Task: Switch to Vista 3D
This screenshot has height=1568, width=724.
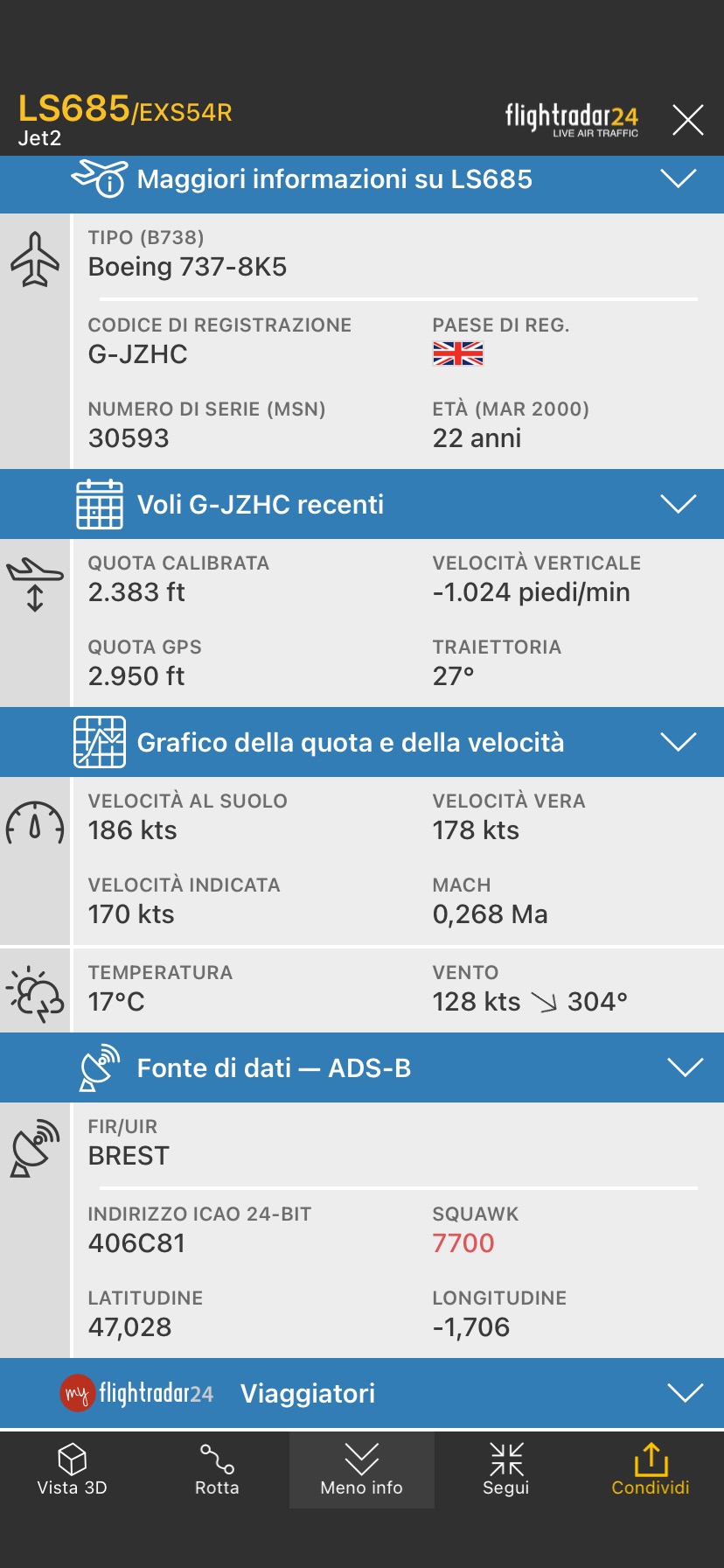Action: 72,1470
